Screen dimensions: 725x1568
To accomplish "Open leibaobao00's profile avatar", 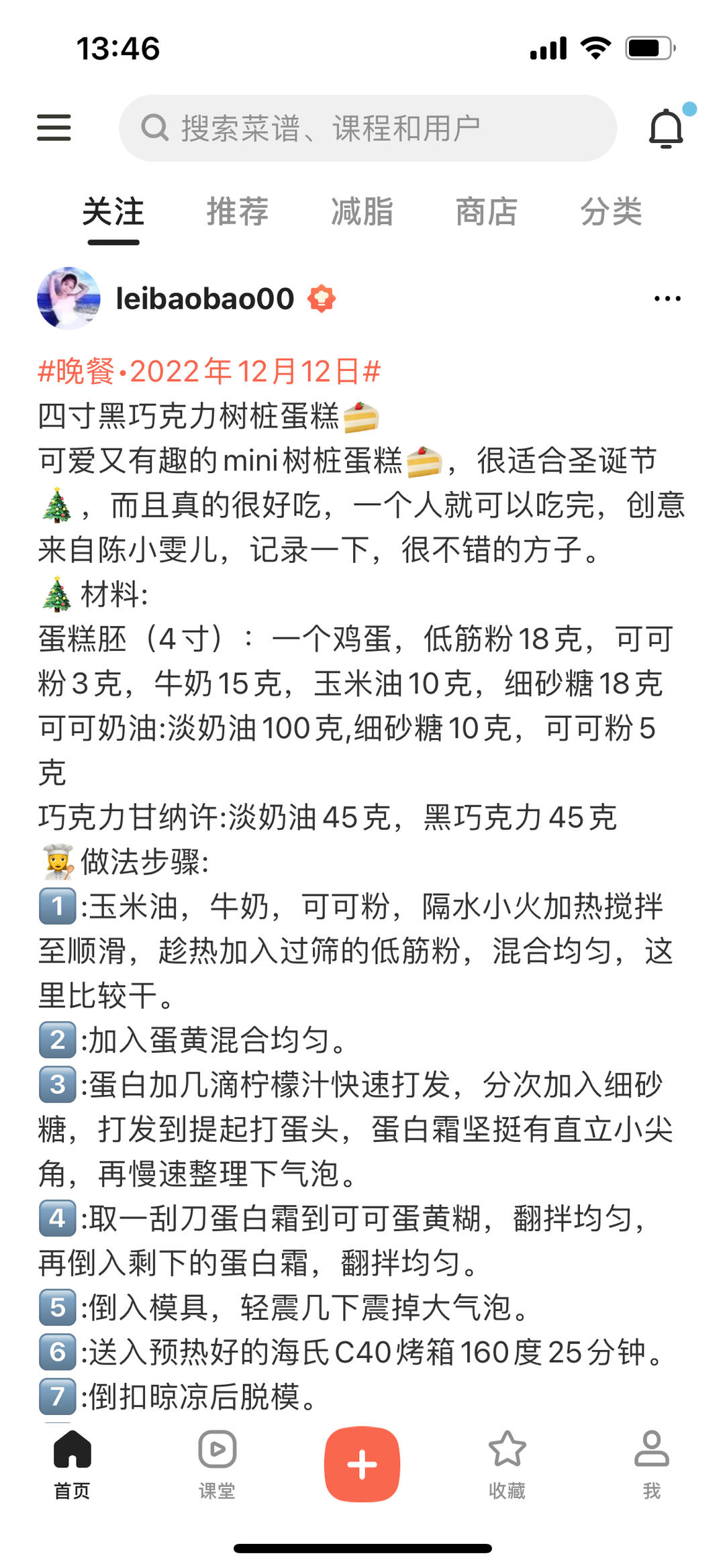I will coord(69,299).
